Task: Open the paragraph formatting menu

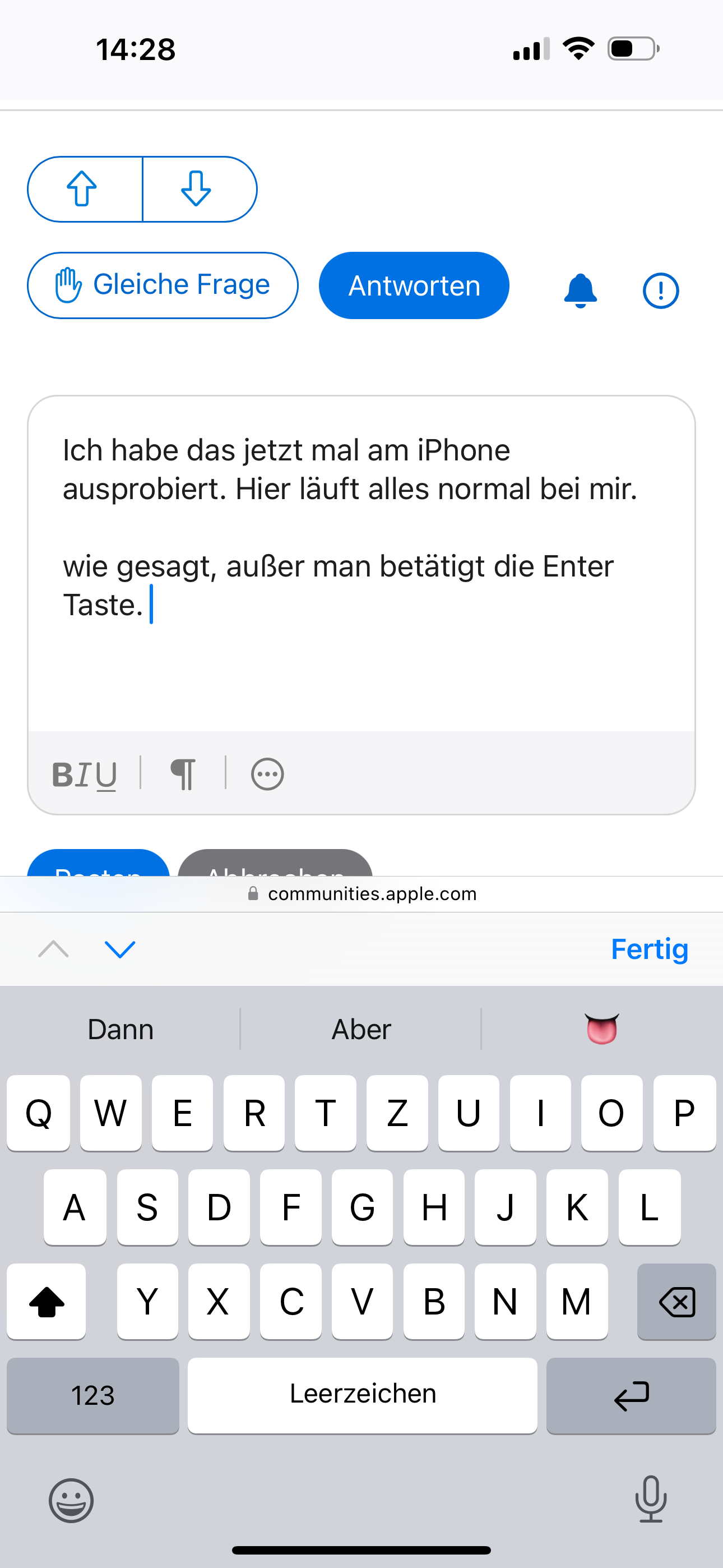Action: pyautogui.click(x=183, y=775)
